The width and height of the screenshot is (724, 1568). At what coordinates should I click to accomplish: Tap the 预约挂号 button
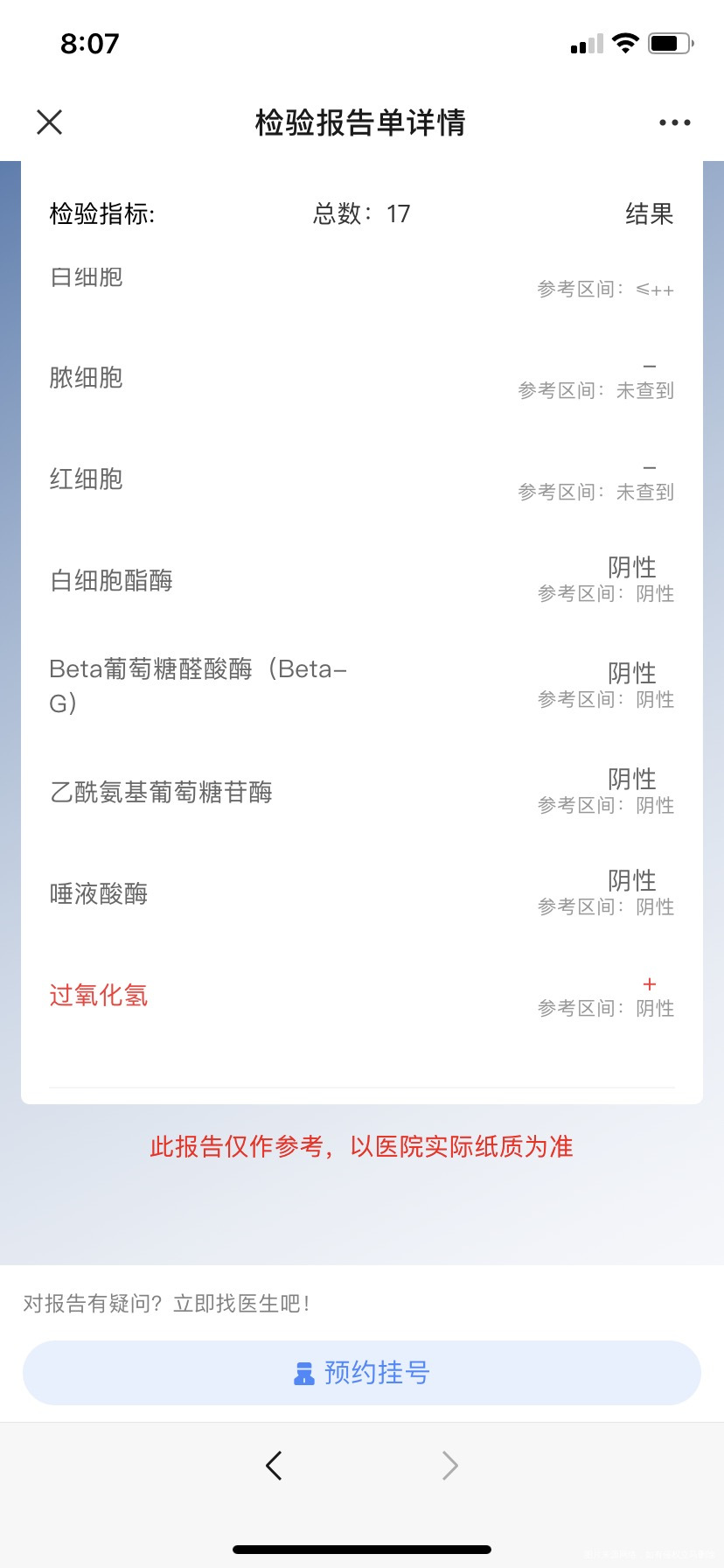tap(361, 1372)
